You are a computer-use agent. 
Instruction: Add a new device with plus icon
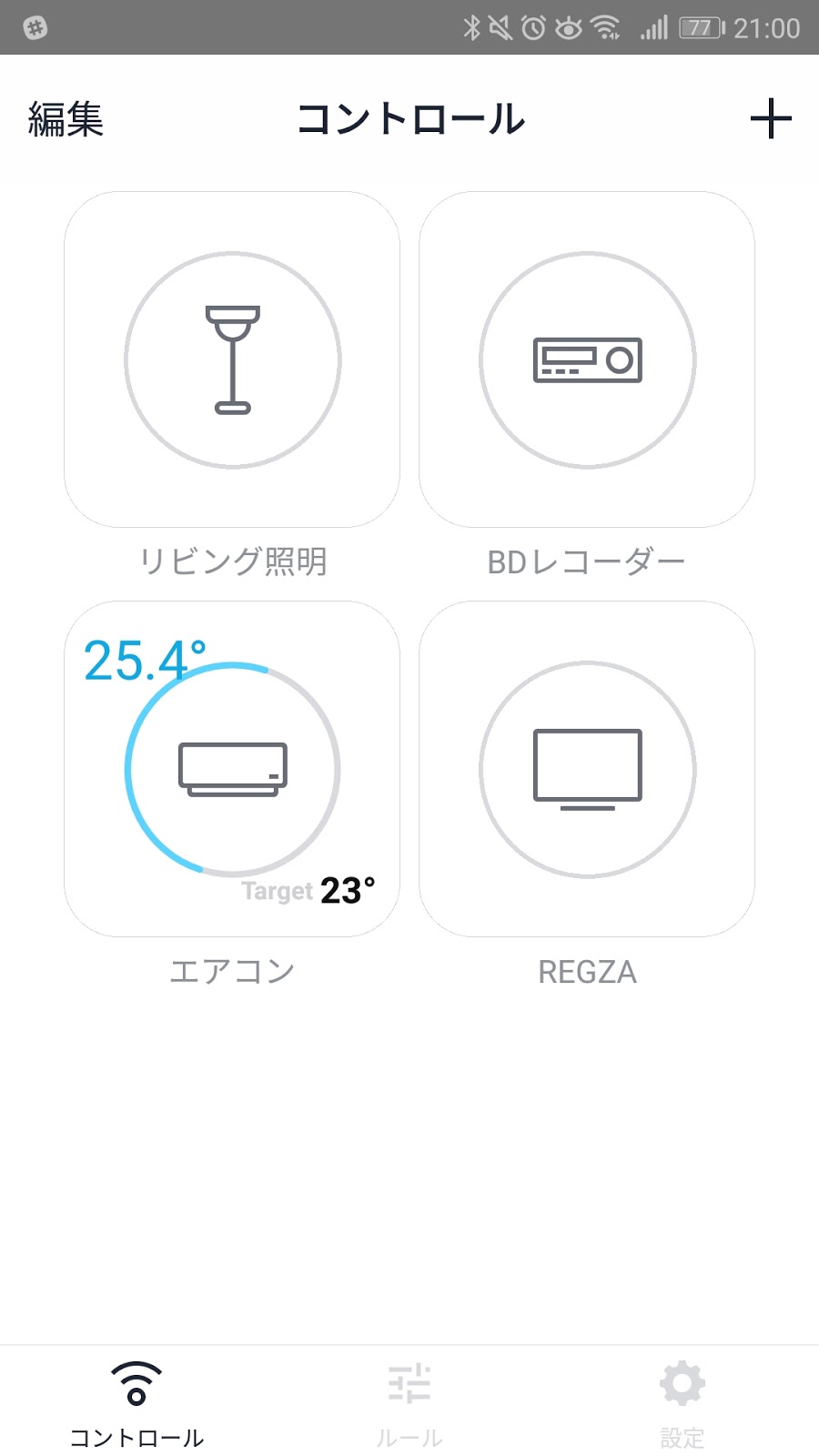770,119
